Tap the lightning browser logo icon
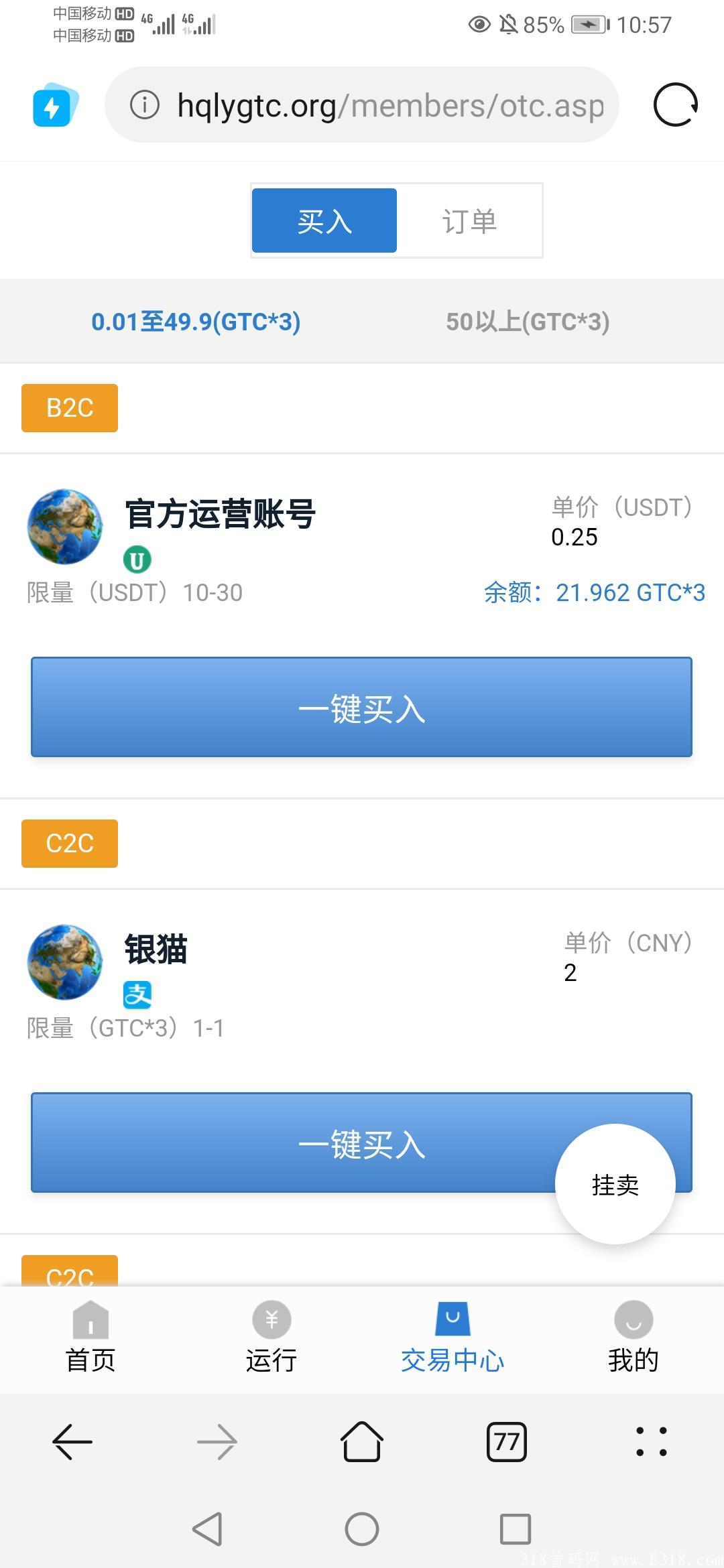Image resolution: width=724 pixels, height=1568 pixels. (55, 105)
